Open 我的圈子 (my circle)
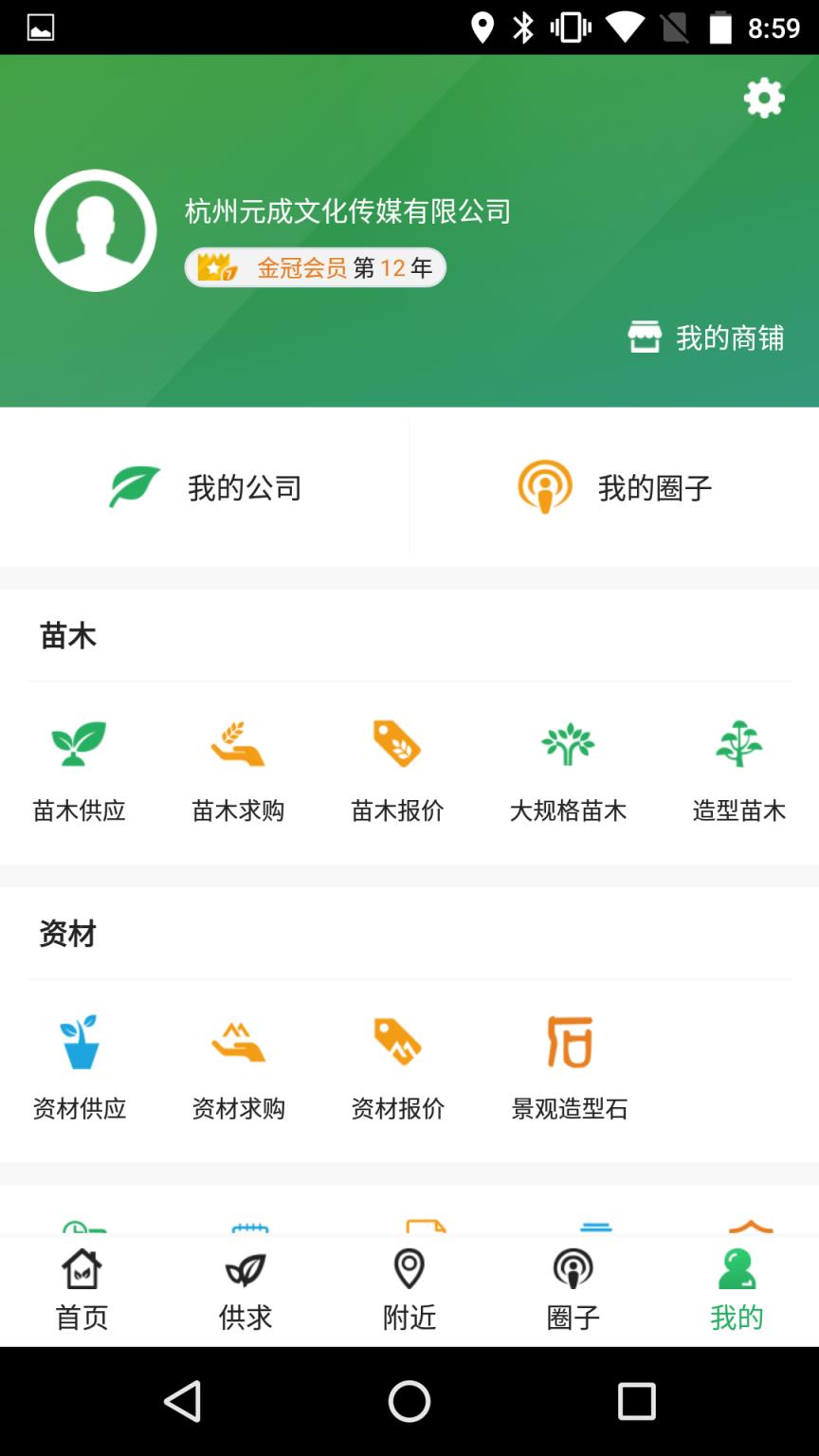Viewport: 819px width, 1456px height. (x=614, y=487)
